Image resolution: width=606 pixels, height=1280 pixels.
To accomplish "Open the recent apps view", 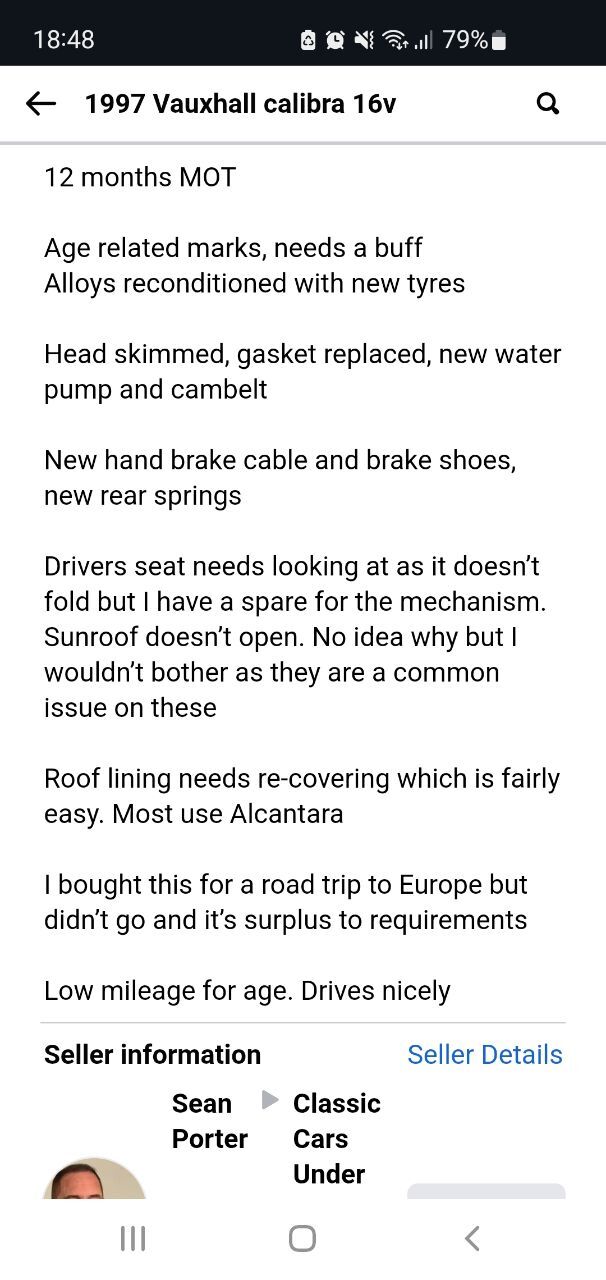I will pos(132,1238).
